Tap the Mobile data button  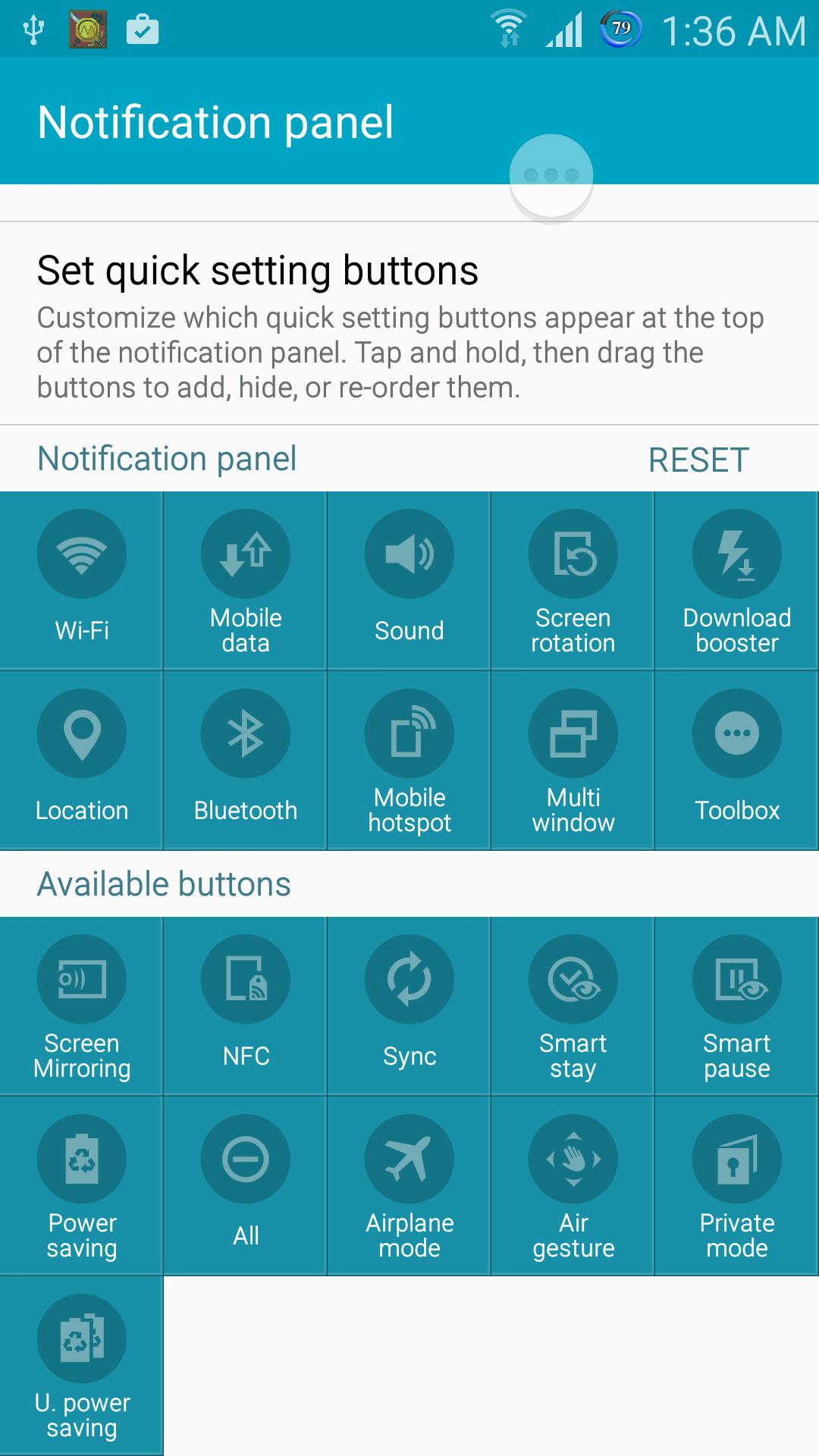246,580
